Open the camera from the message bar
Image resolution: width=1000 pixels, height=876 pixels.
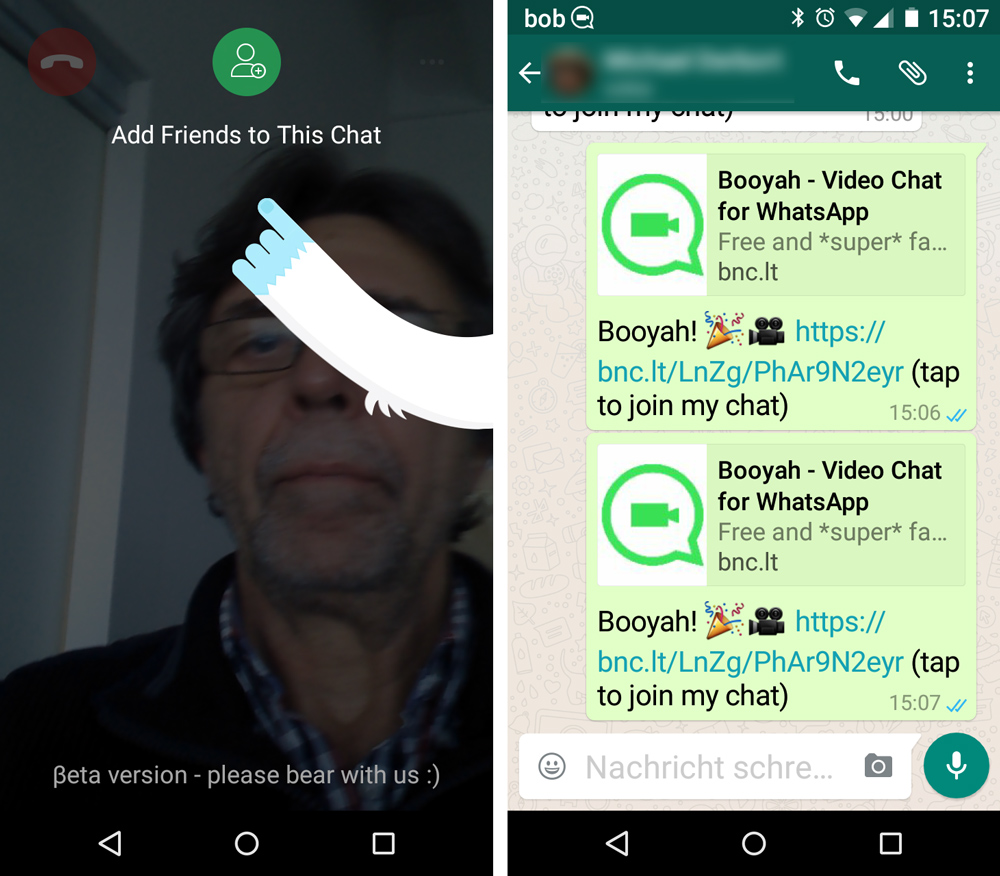tap(878, 767)
